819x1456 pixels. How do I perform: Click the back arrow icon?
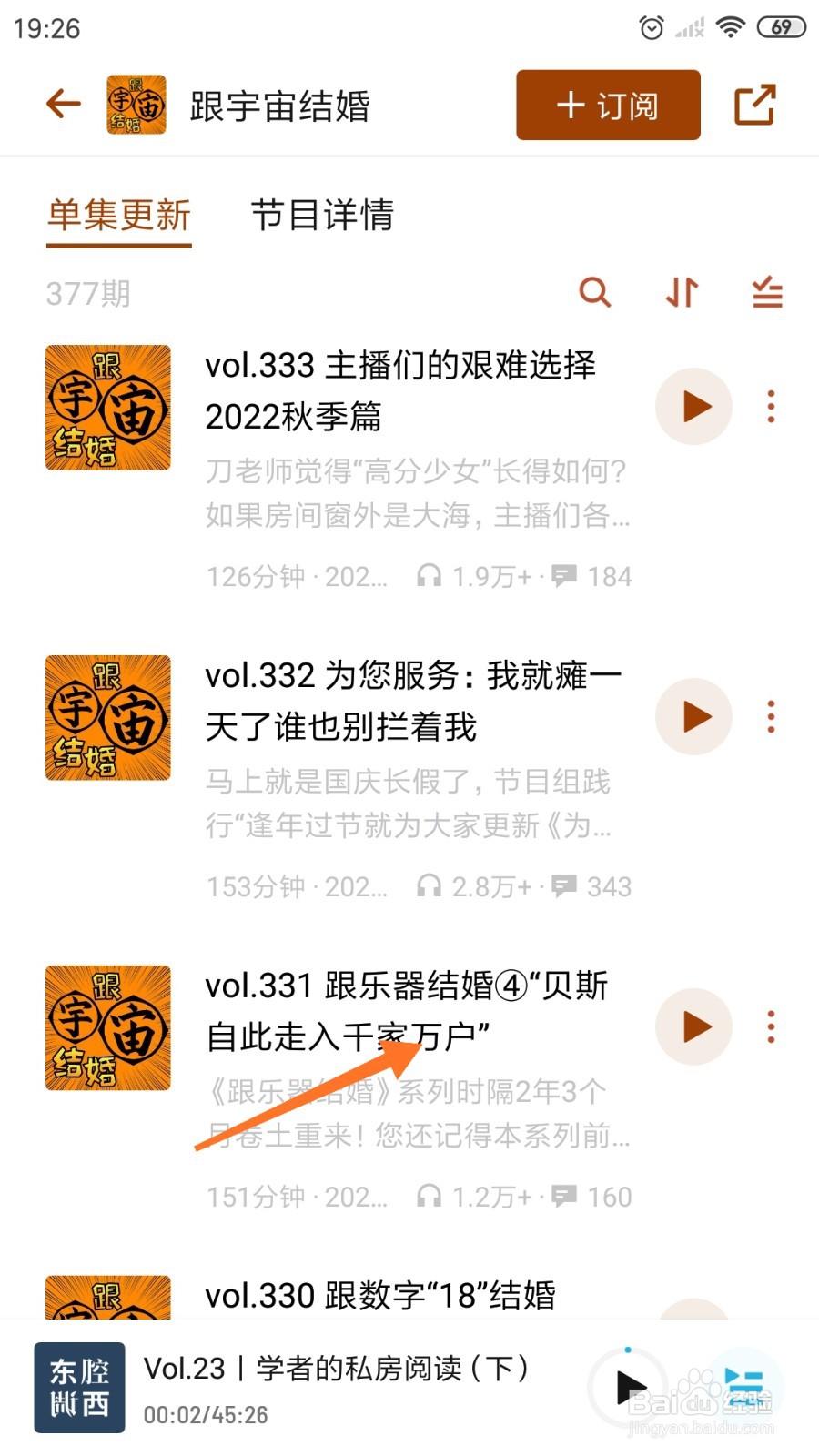coord(62,104)
